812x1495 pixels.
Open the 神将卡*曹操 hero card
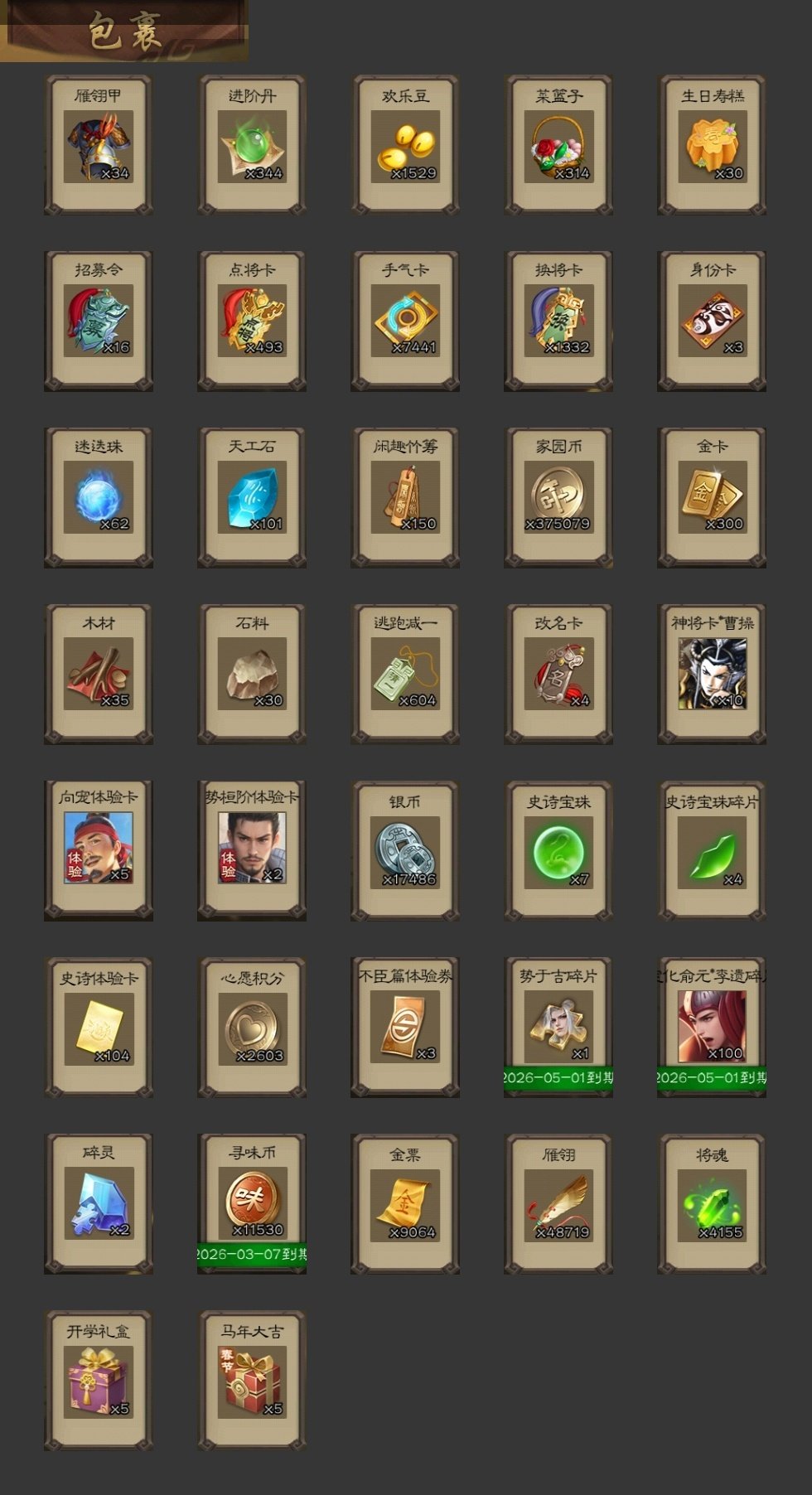coord(712,674)
